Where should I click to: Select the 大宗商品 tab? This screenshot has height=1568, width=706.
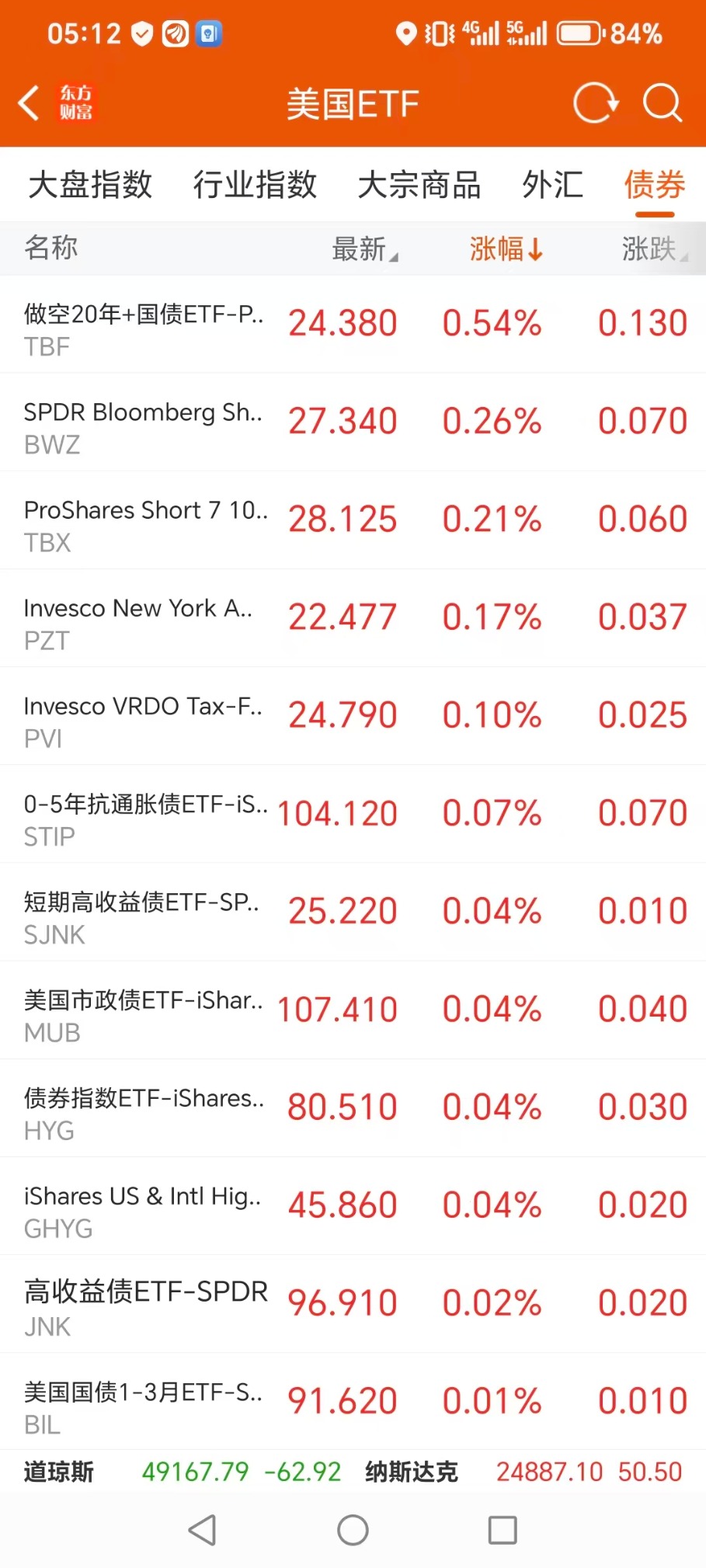pyautogui.click(x=419, y=186)
